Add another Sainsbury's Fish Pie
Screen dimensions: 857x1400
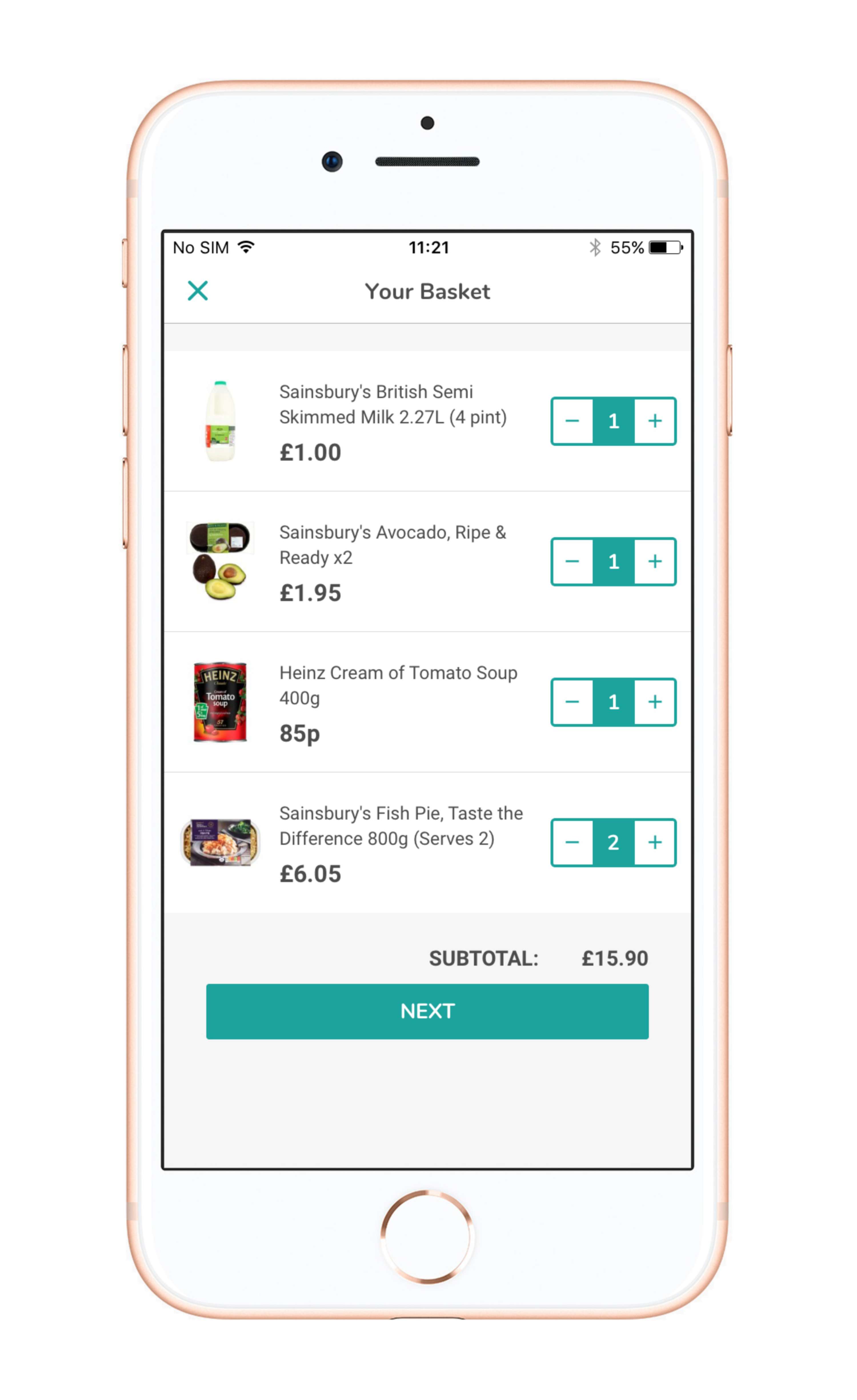(x=655, y=842)
